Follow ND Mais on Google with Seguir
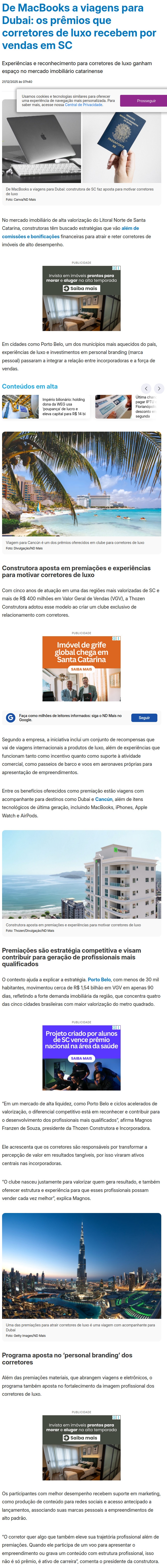Viewport: 167px width, 1568px height. (x=144, y=718)
